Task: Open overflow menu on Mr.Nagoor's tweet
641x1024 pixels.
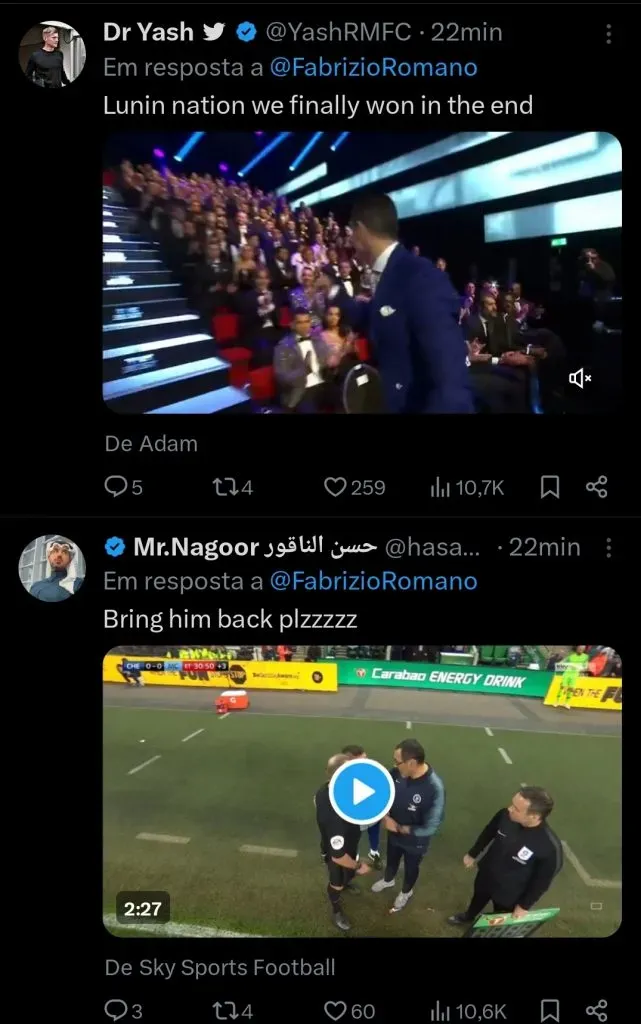Action: (x=610, y=548)
